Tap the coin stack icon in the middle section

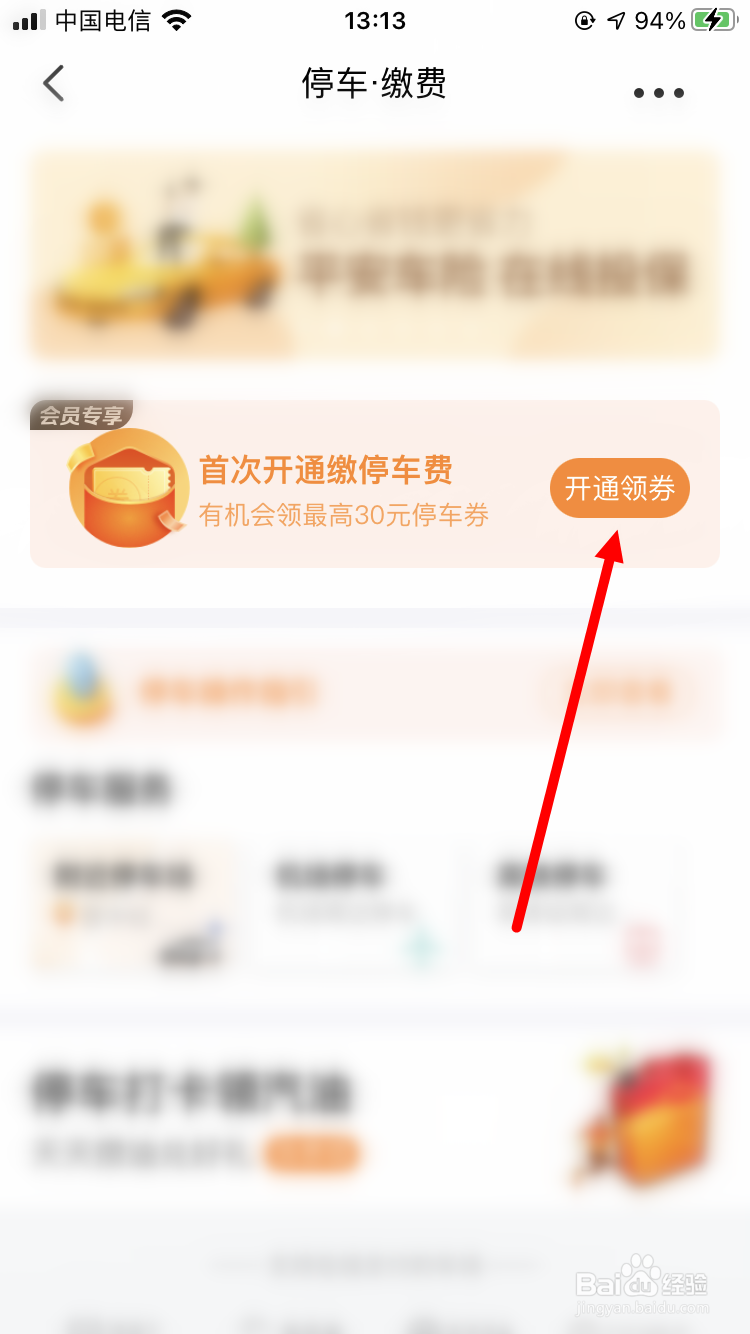[83, 690]
